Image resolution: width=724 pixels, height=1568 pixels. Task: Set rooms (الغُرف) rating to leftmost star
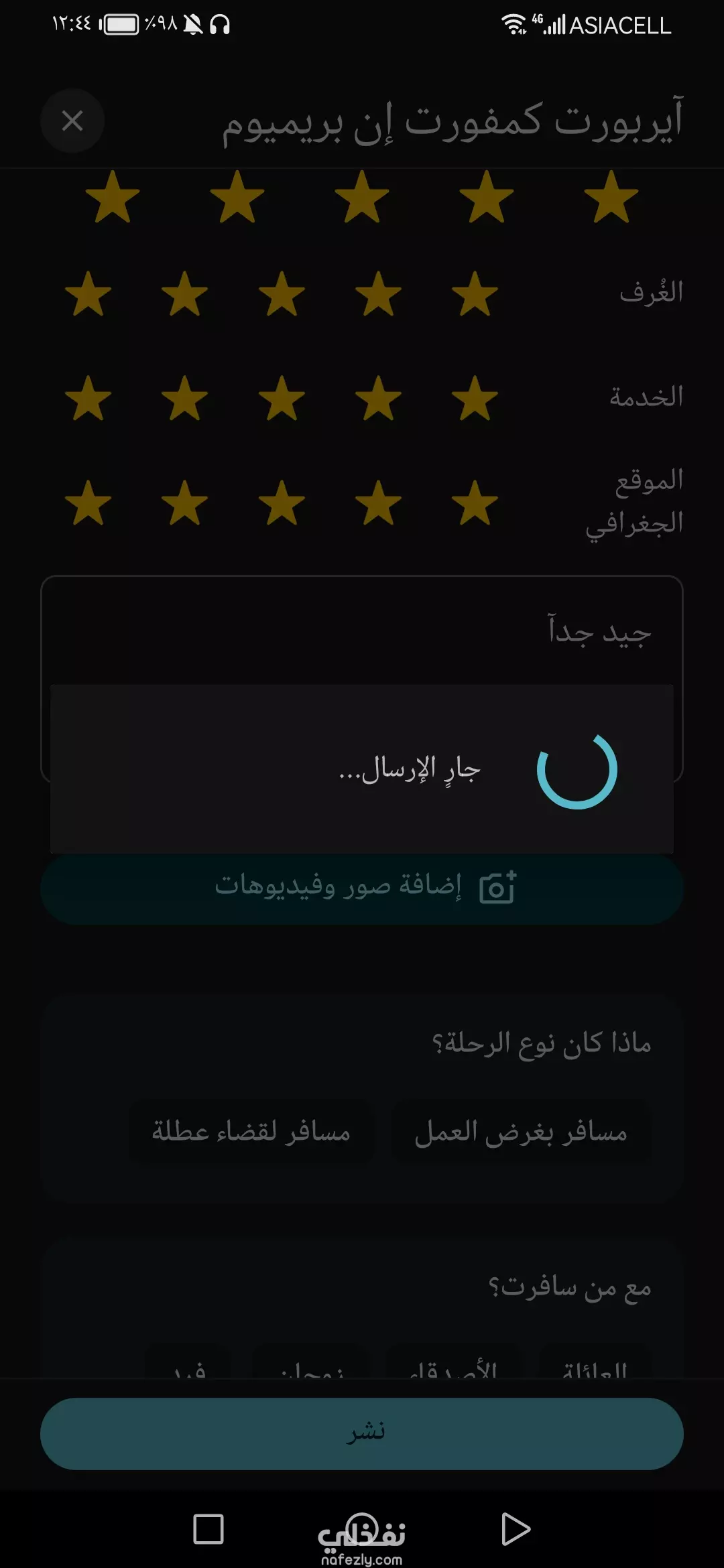click(x=88, y=293)
